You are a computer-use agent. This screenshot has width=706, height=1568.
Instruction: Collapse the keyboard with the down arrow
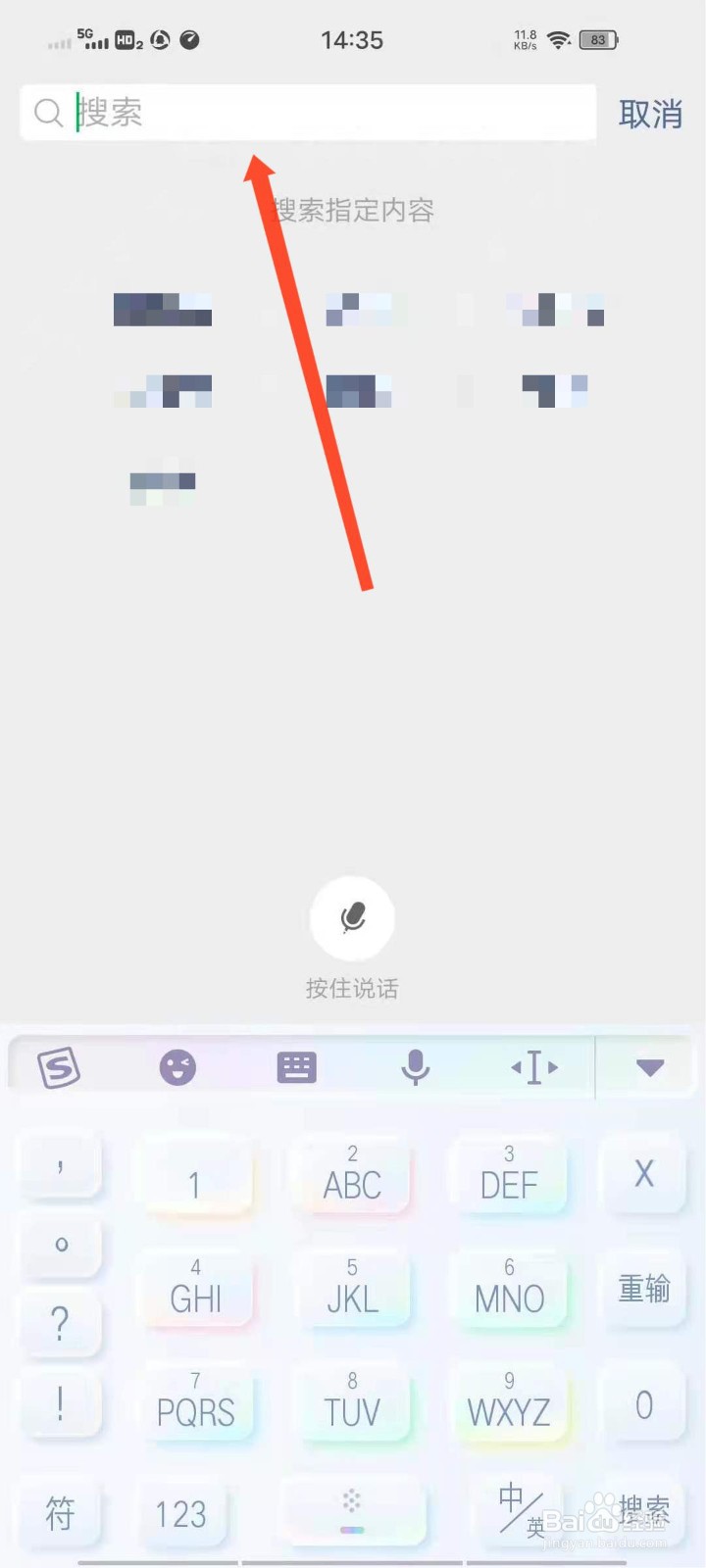[648, 1067]
